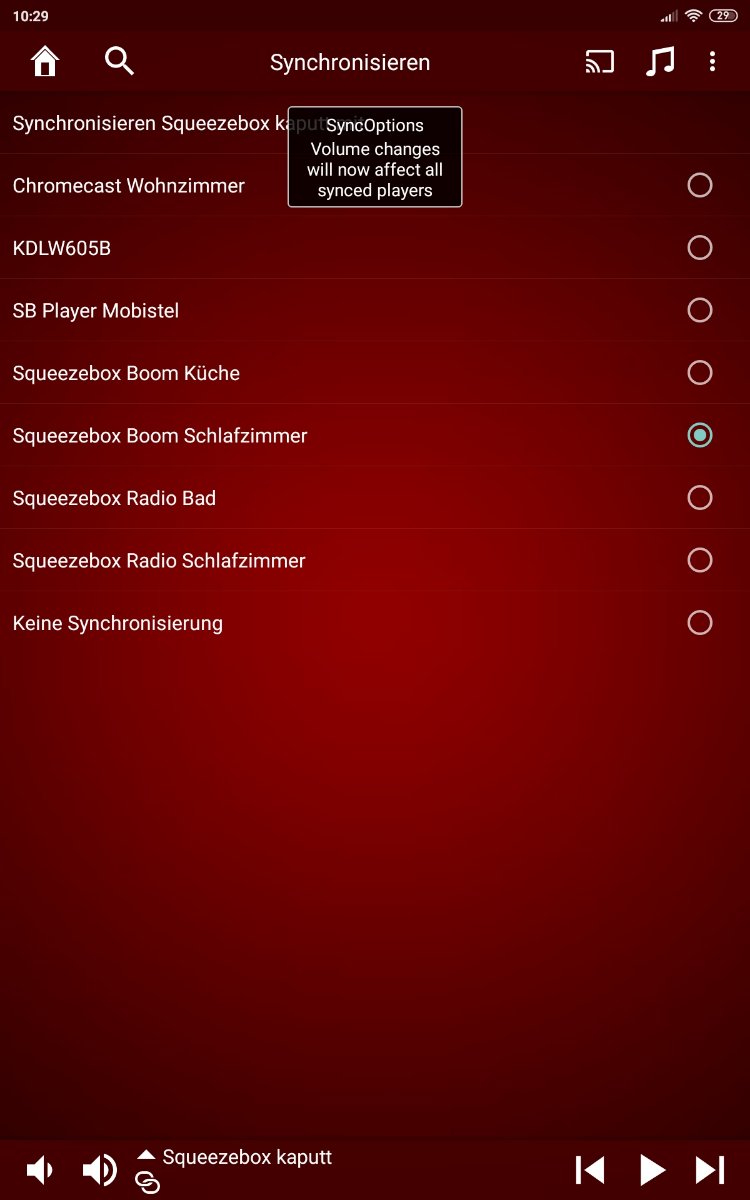Select Squeezebox Radio Schlafzimmer
This screenshot has width=750, height=1200.
point(700,560)
